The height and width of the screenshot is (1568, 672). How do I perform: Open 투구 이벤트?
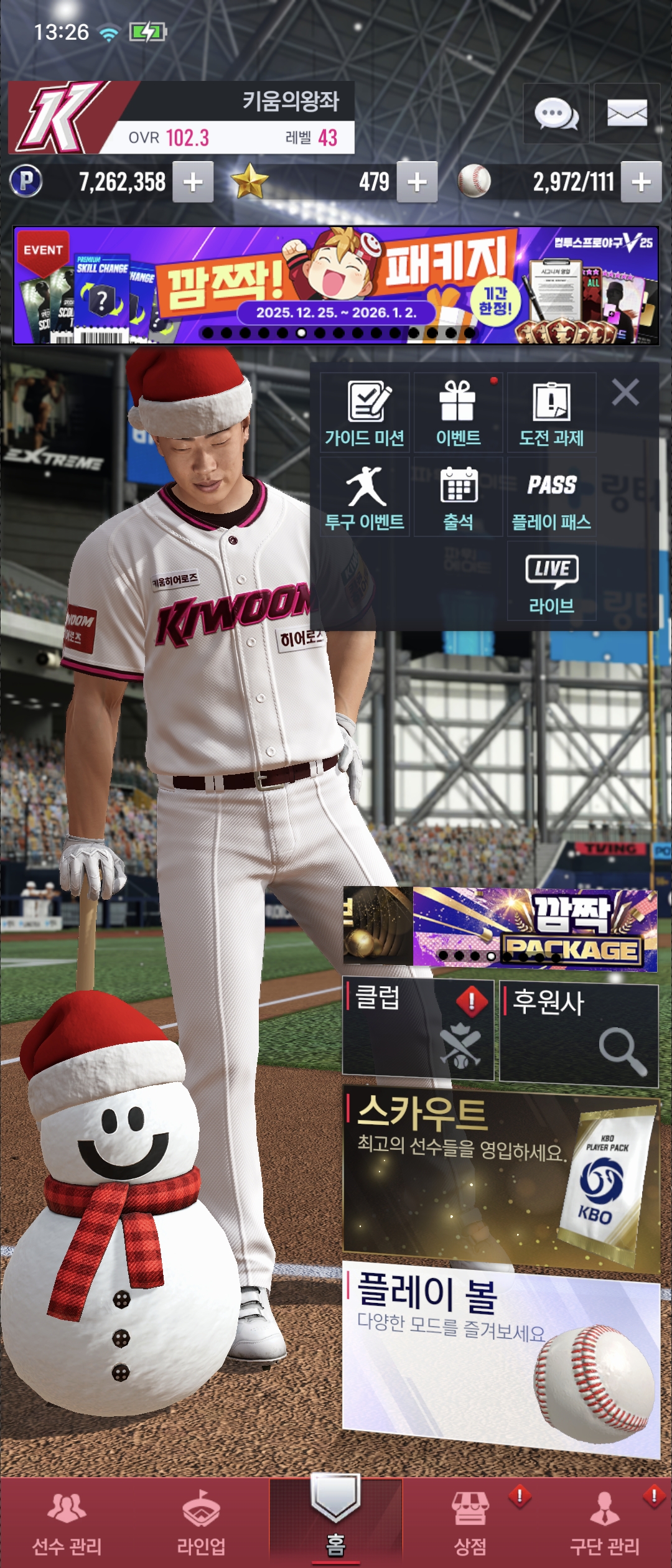tap(365, 497)
